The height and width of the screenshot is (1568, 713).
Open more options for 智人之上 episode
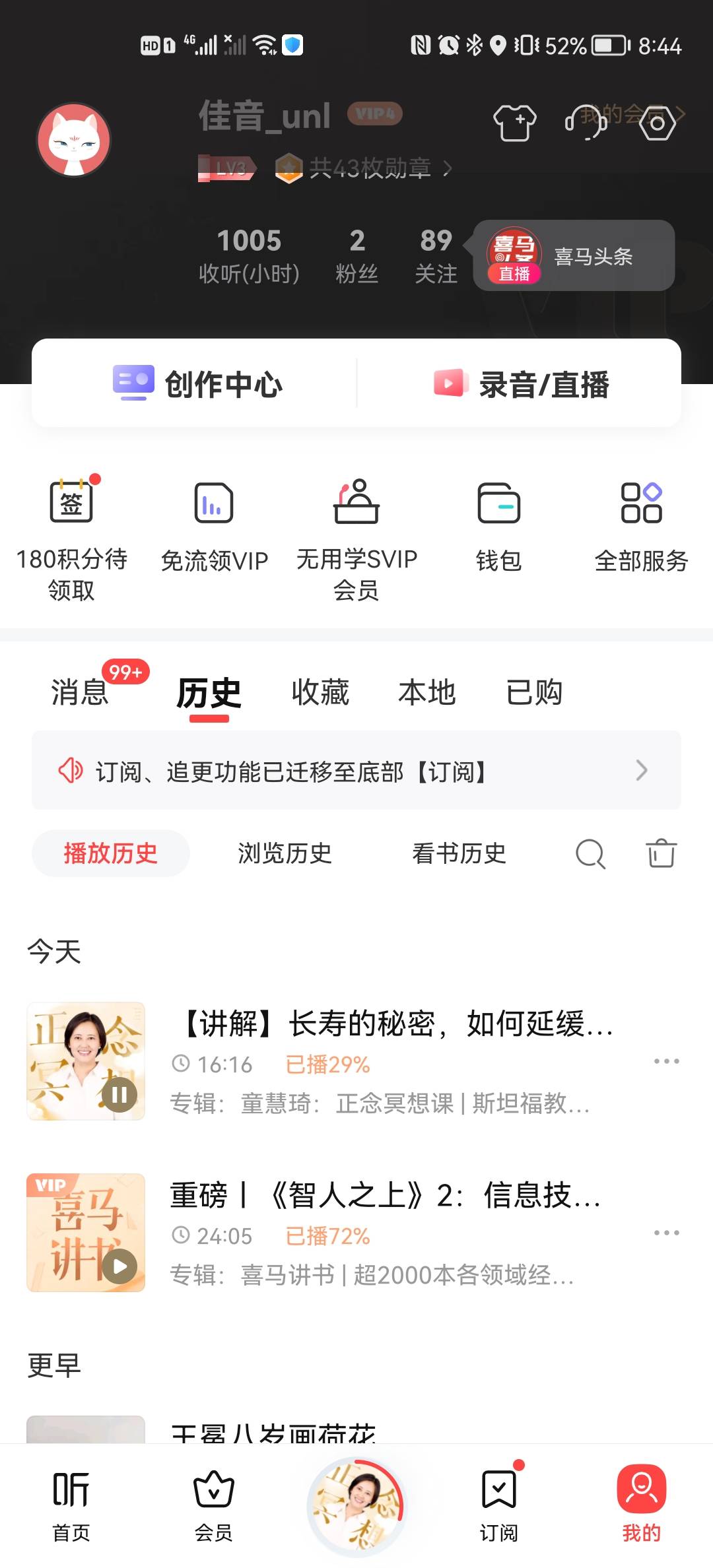[666, 1231]
